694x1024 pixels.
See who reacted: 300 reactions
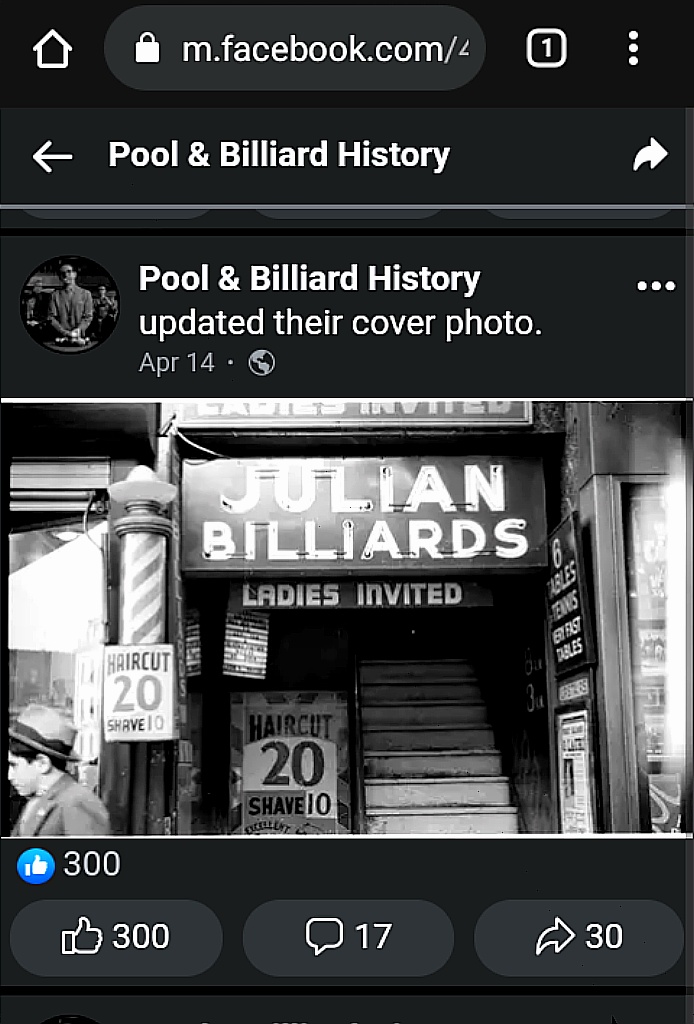70,865
